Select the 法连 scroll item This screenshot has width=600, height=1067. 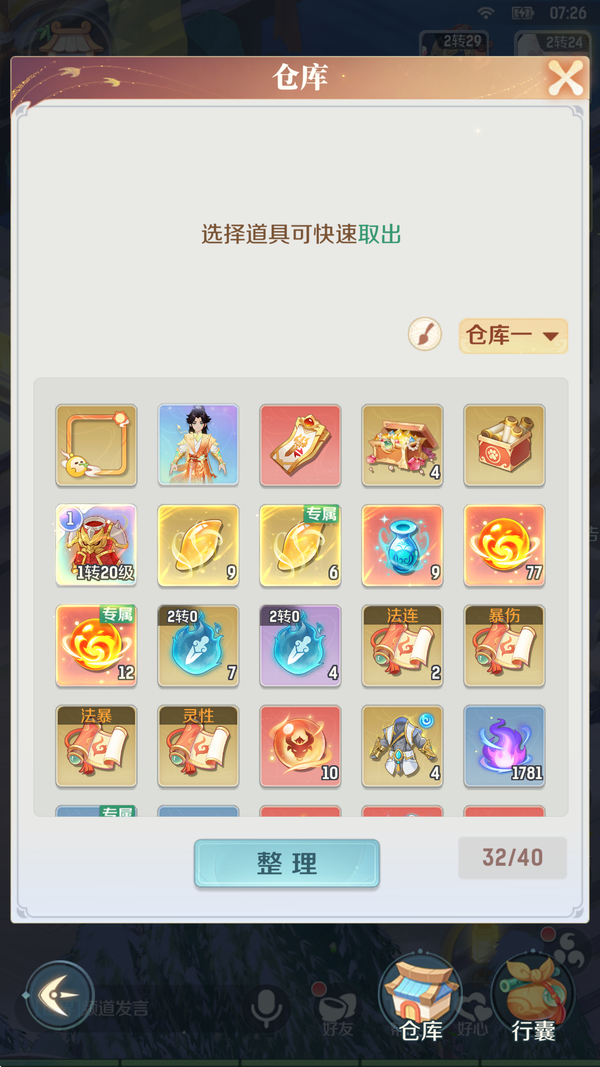[402, 645]
